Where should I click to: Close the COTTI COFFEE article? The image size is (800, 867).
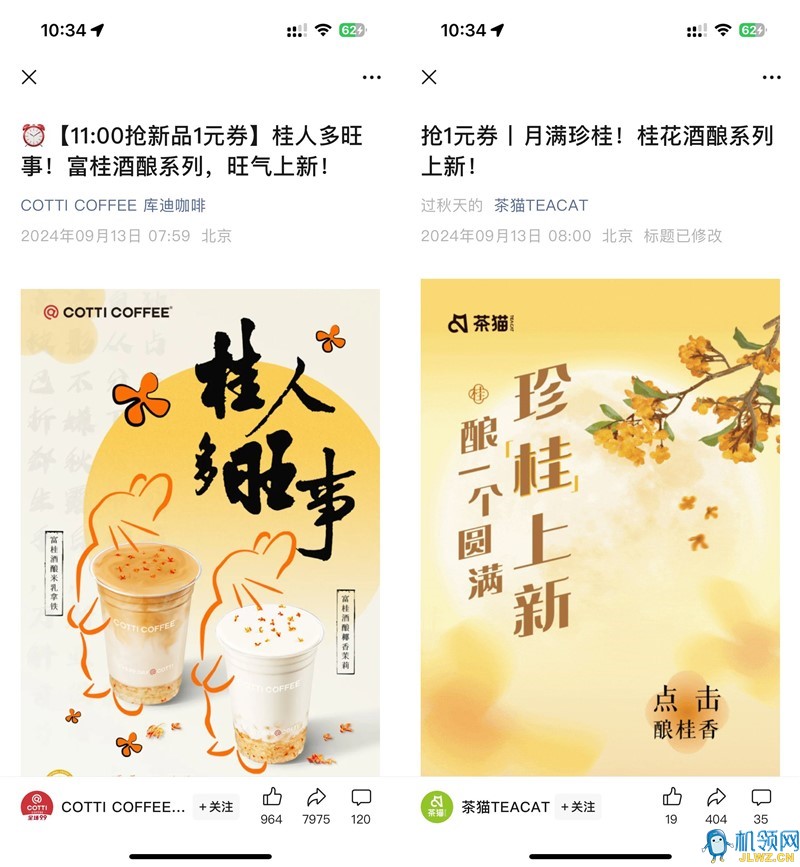pyautogui.click(x=29, y=77)
